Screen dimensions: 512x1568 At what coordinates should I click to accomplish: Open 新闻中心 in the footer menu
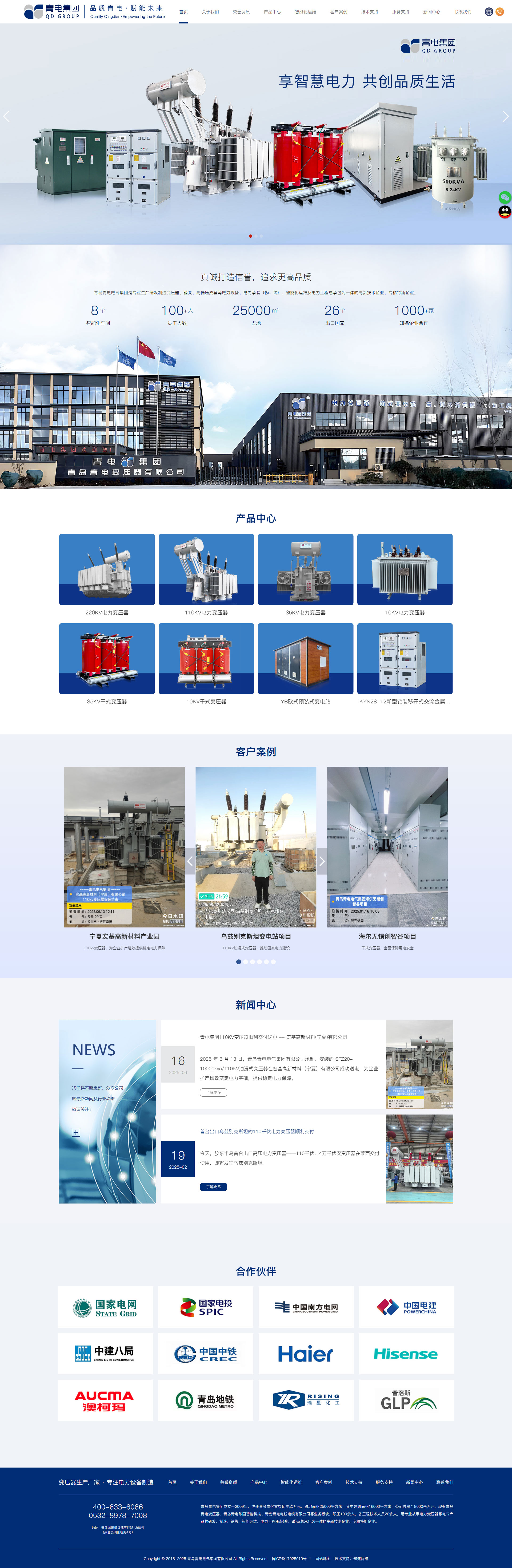[414, 1482]
